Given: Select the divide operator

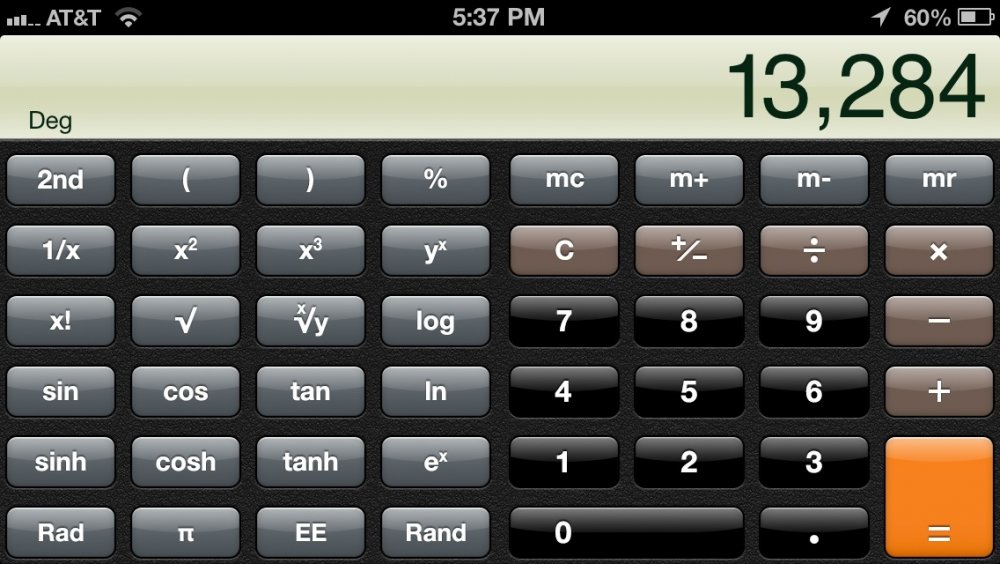Looking at the screenshot, I should coord(814,250).
